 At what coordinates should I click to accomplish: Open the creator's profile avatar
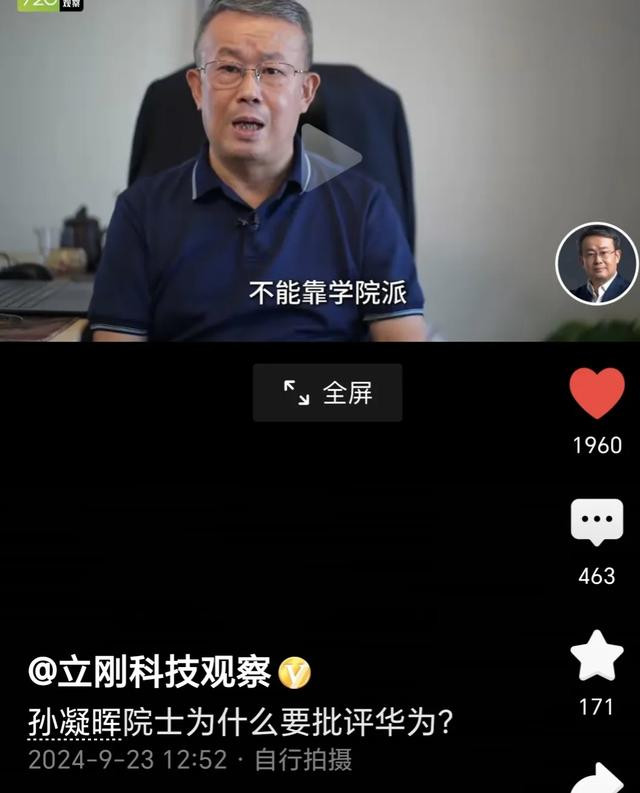coord(597,263)
